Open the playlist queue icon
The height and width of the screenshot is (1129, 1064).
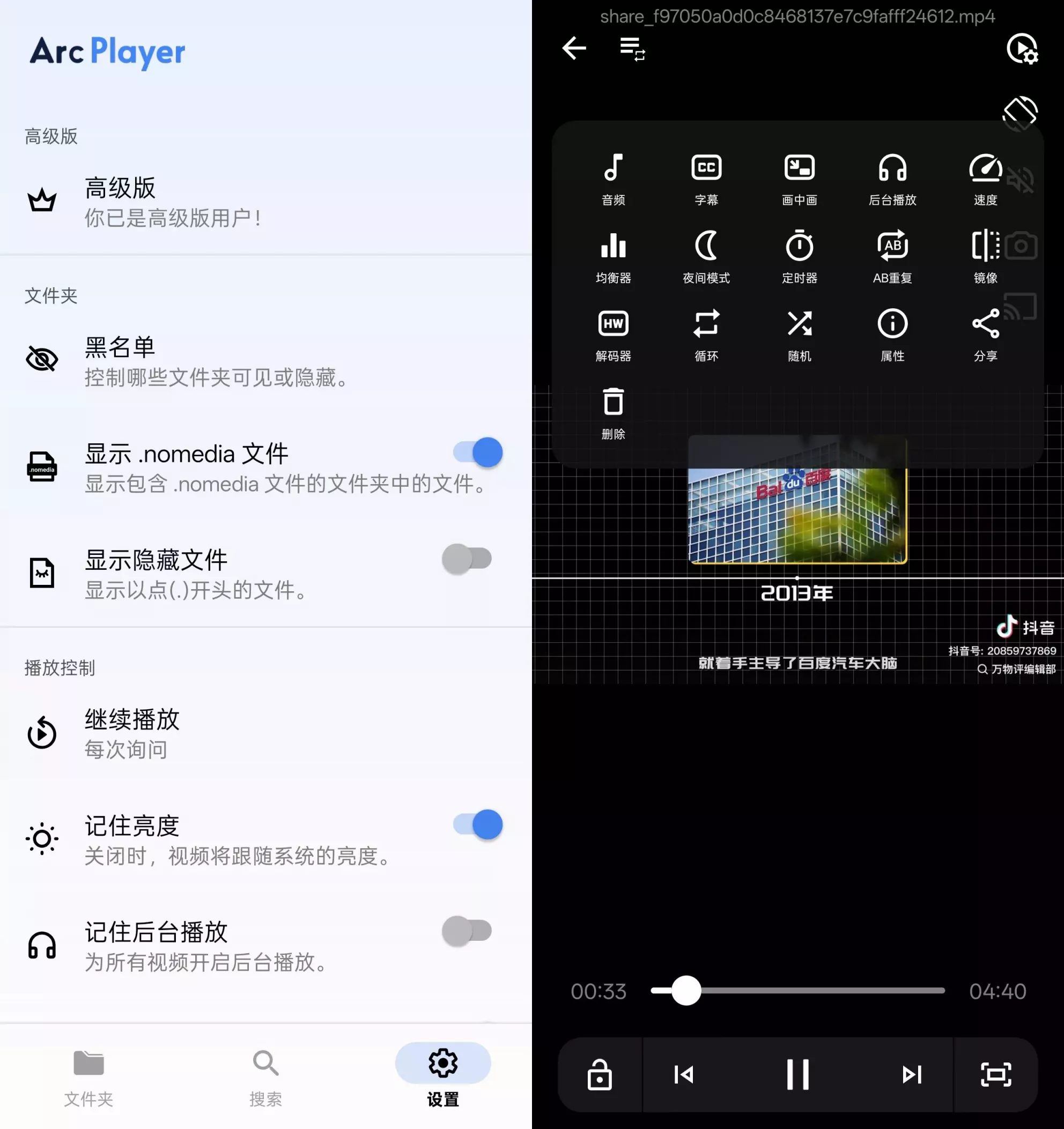632,49
